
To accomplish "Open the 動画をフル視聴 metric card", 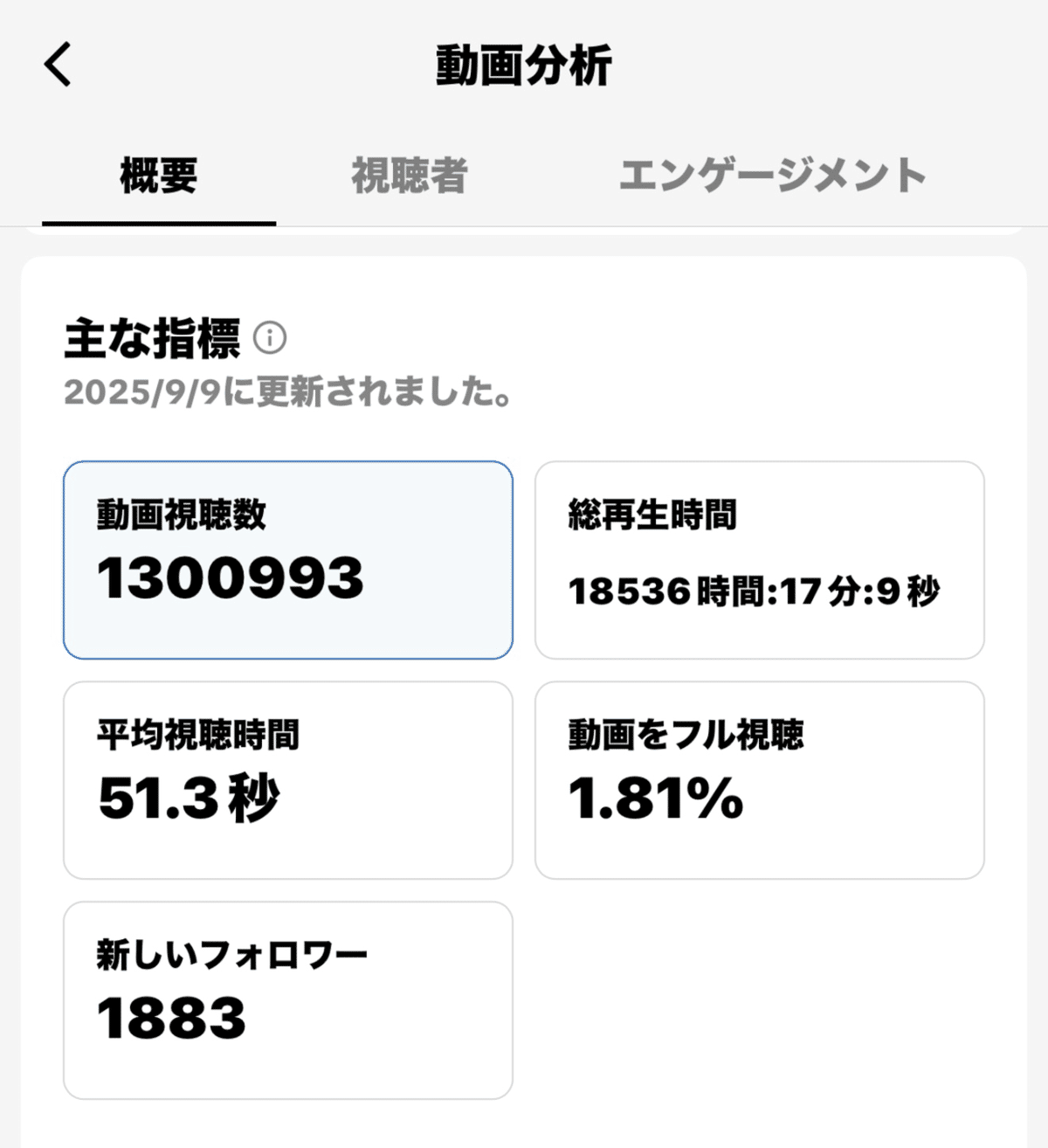I will tap(760, 780).
